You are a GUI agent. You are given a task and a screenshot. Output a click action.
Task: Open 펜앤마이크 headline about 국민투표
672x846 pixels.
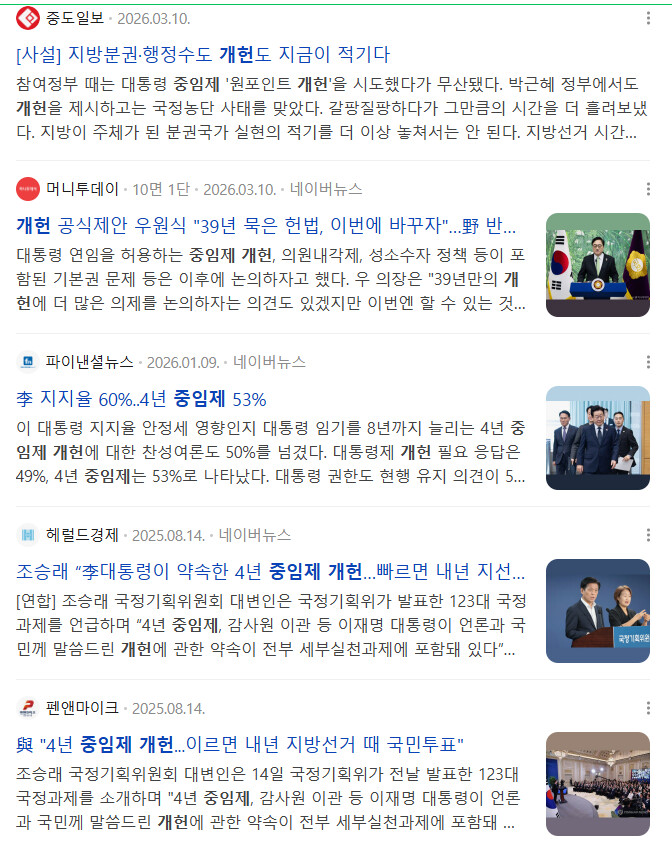click(x=240, y=745)
